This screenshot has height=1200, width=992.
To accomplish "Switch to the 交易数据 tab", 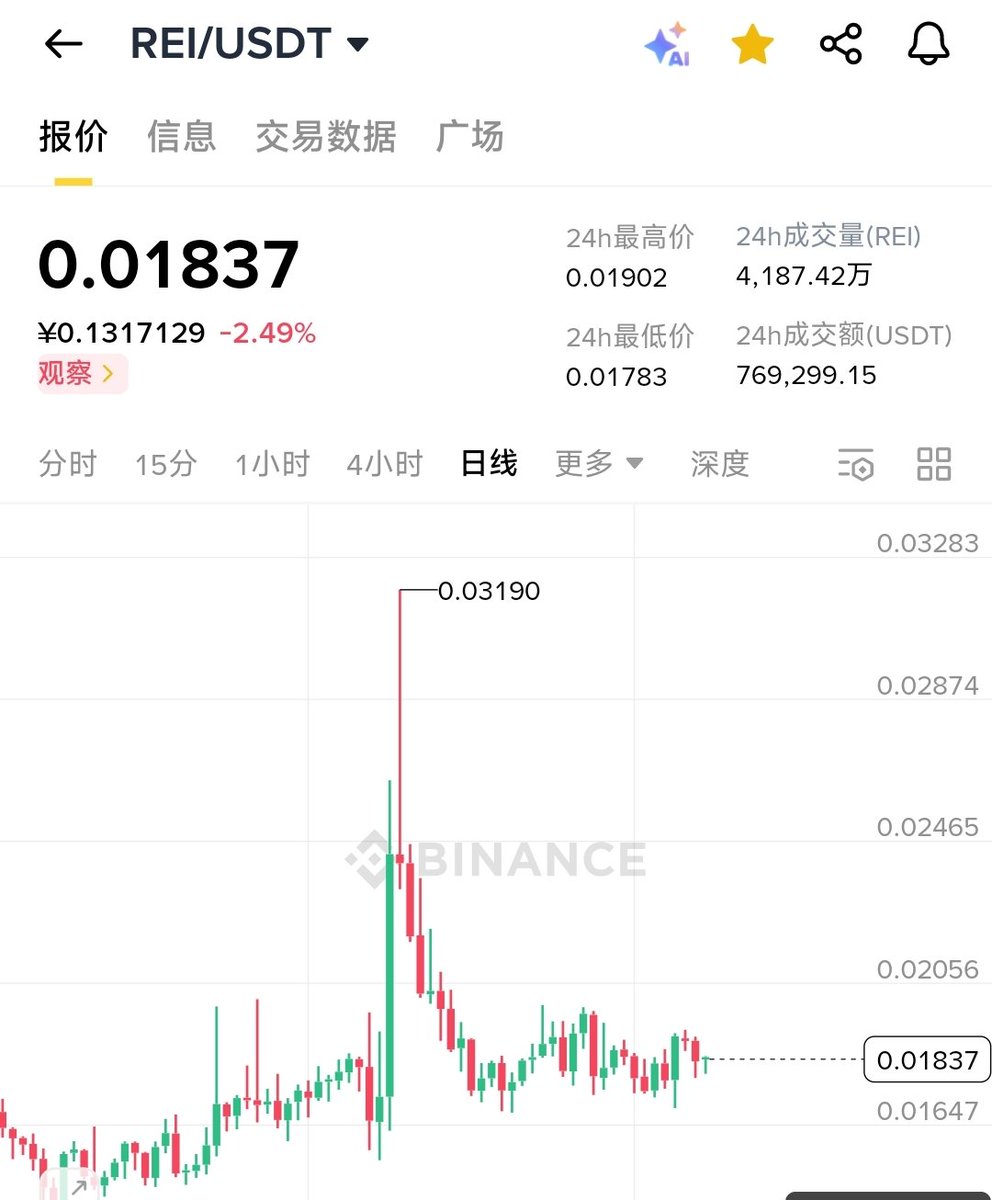I will [x=325, y=136].
